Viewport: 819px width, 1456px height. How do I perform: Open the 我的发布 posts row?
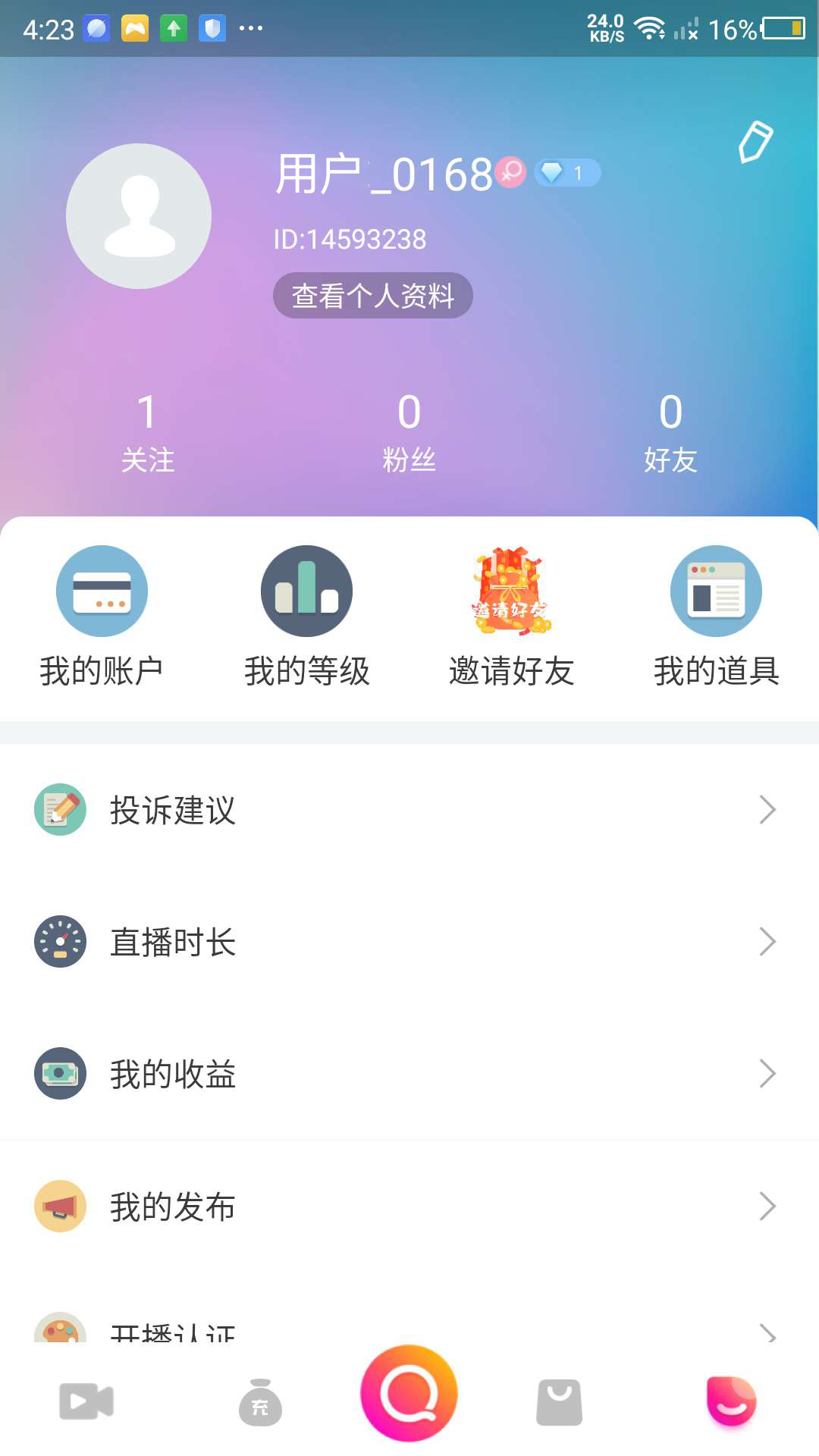[409, 1206]
